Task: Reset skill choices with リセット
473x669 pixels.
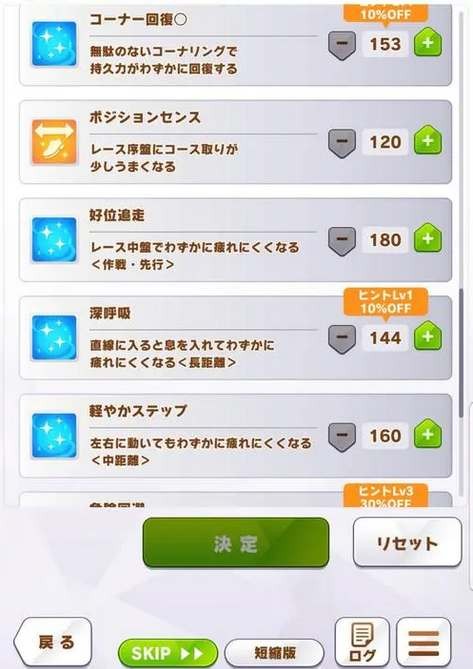Action: click(x=407, y=542)
